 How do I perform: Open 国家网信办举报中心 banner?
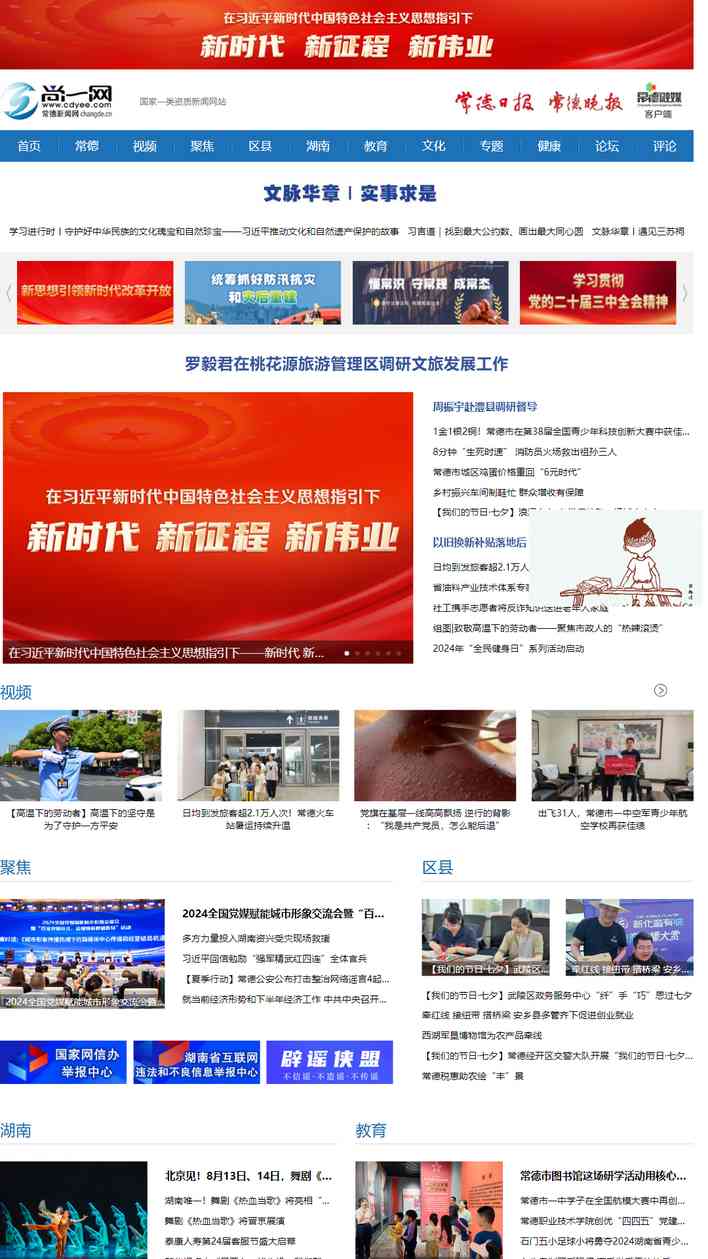[63, 1062]
